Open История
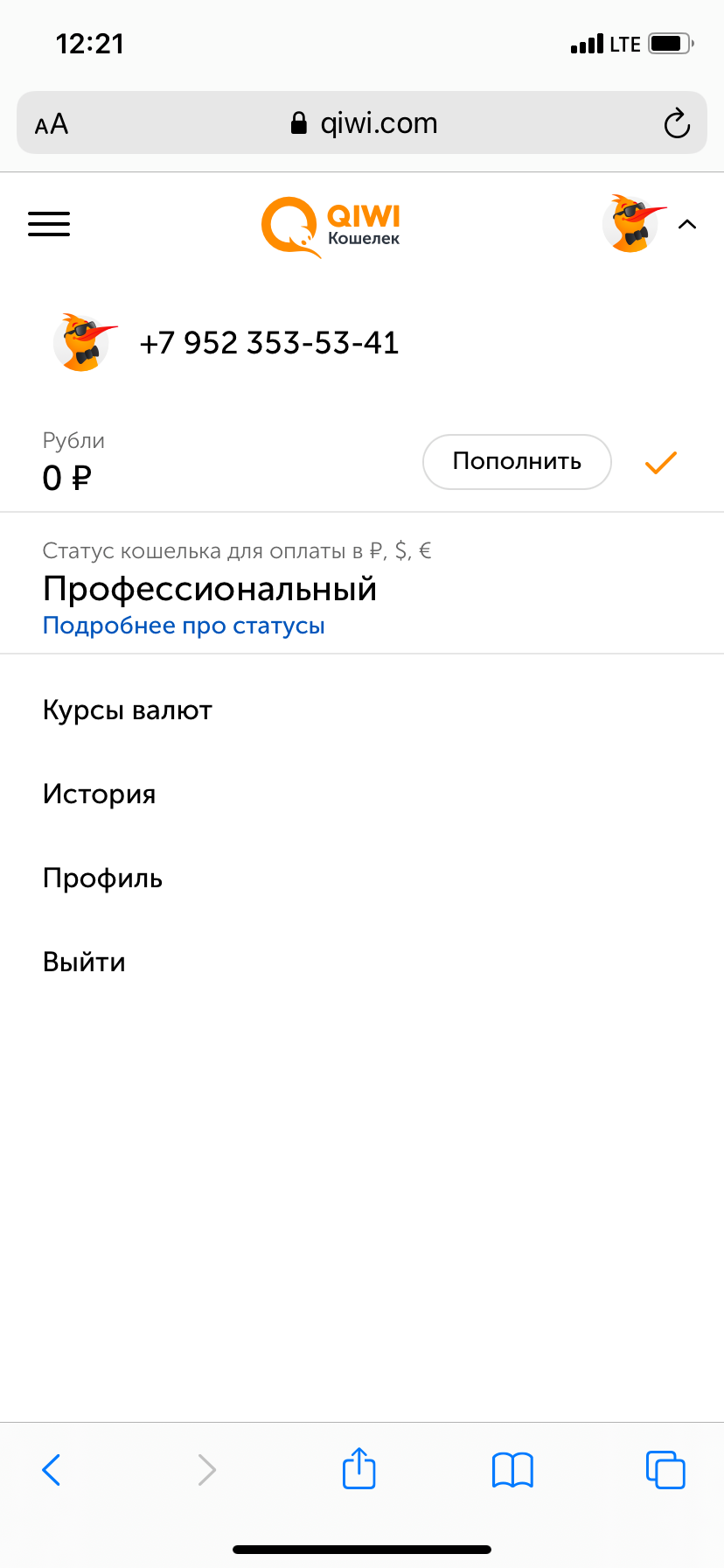724x1568 pixels. tap(100, 794)
